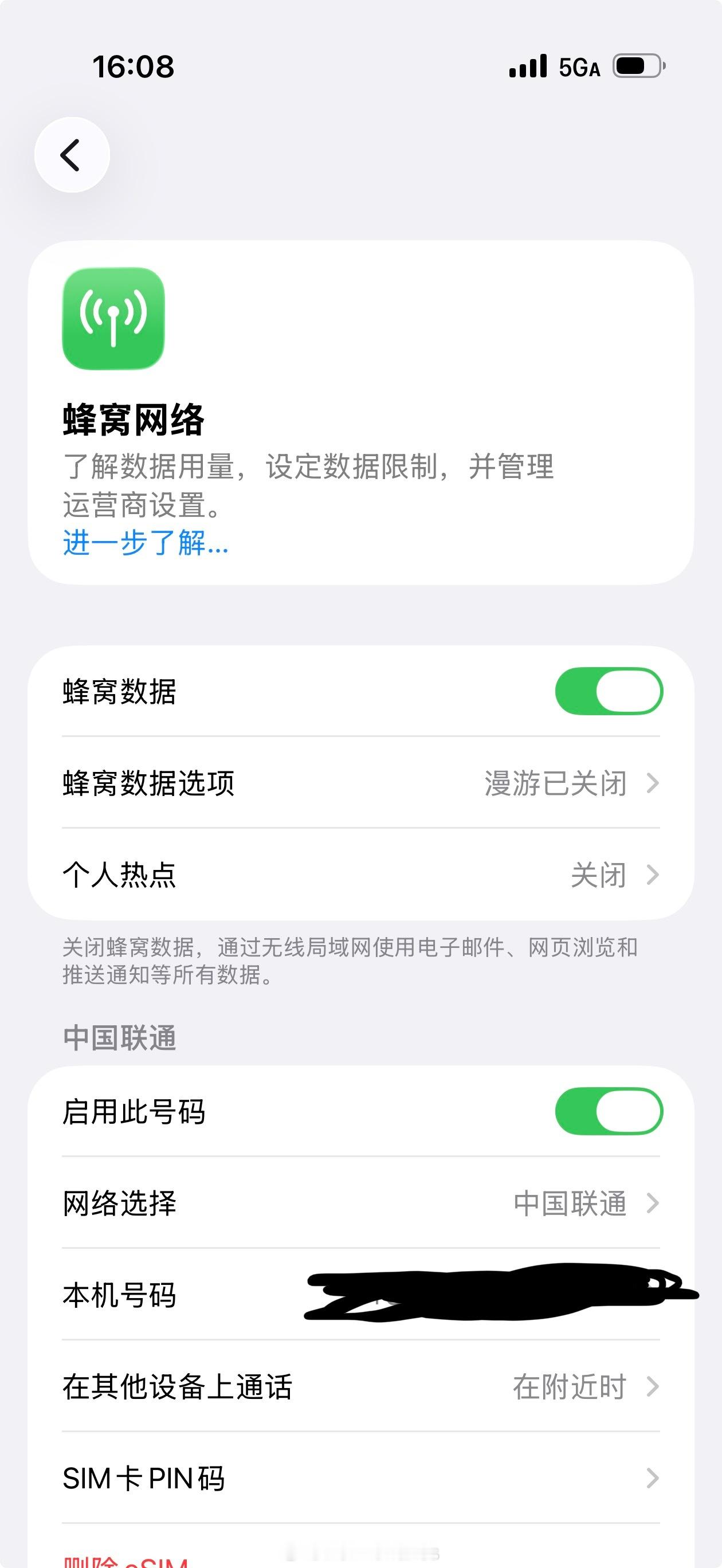Screen dimensions: 722x1568
Task: Open 网络选择 set to 中国联通
Action: click(361, 1204)
